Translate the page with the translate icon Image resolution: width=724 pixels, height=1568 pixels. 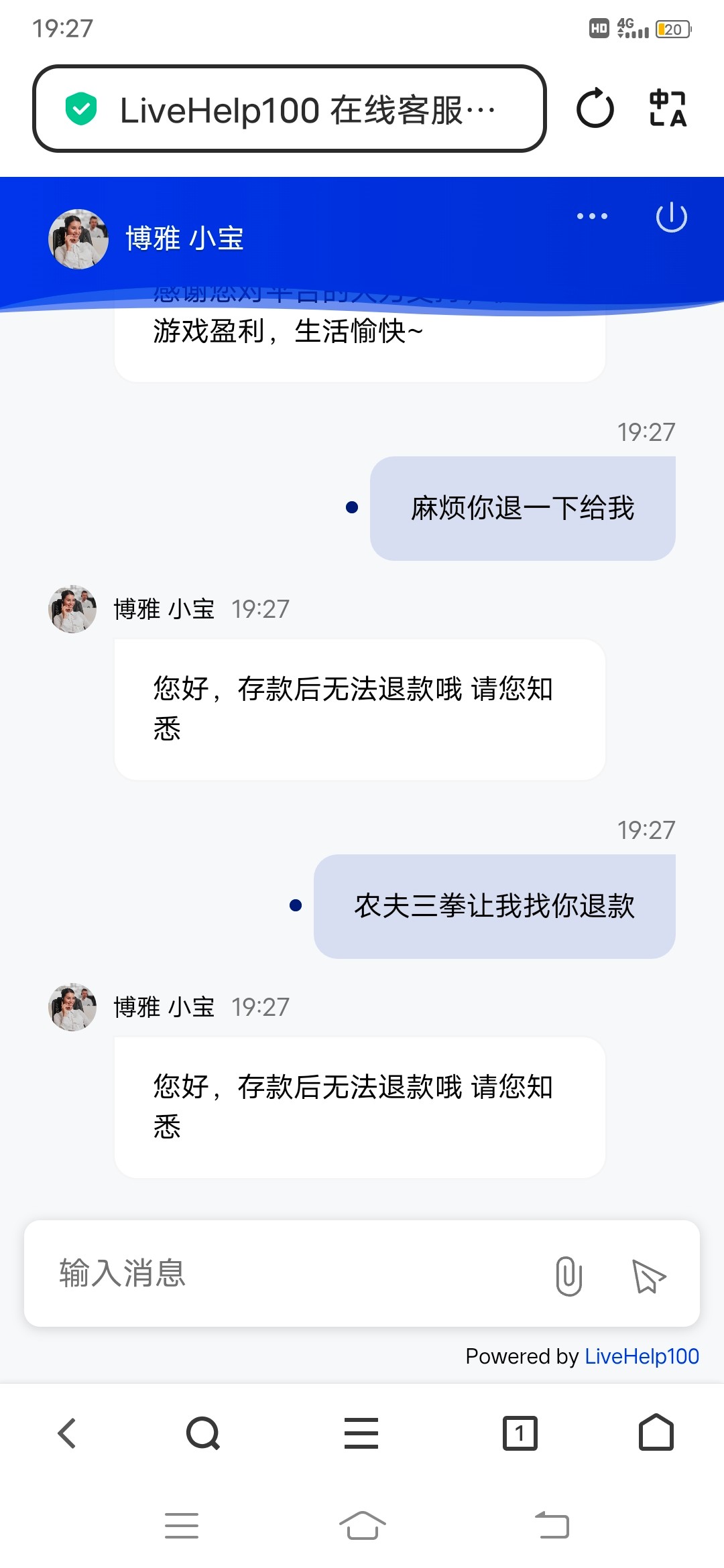pyautogui.click(x=668, y=109)
